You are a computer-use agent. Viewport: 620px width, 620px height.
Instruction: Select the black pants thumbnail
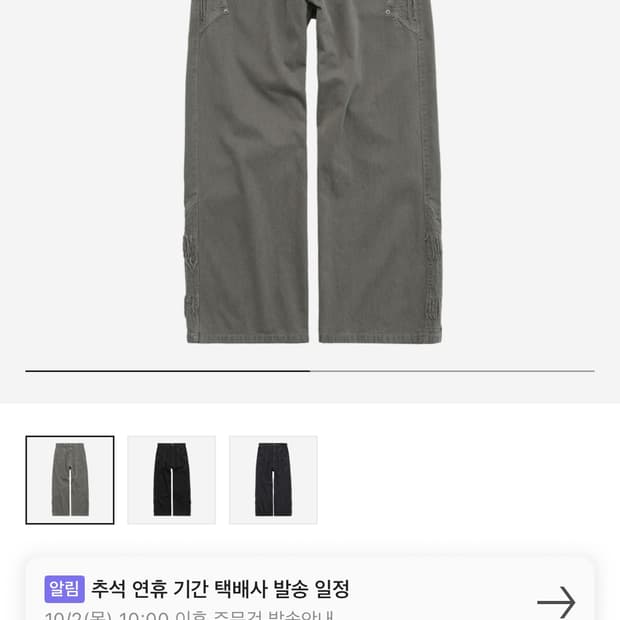point(172,480)
